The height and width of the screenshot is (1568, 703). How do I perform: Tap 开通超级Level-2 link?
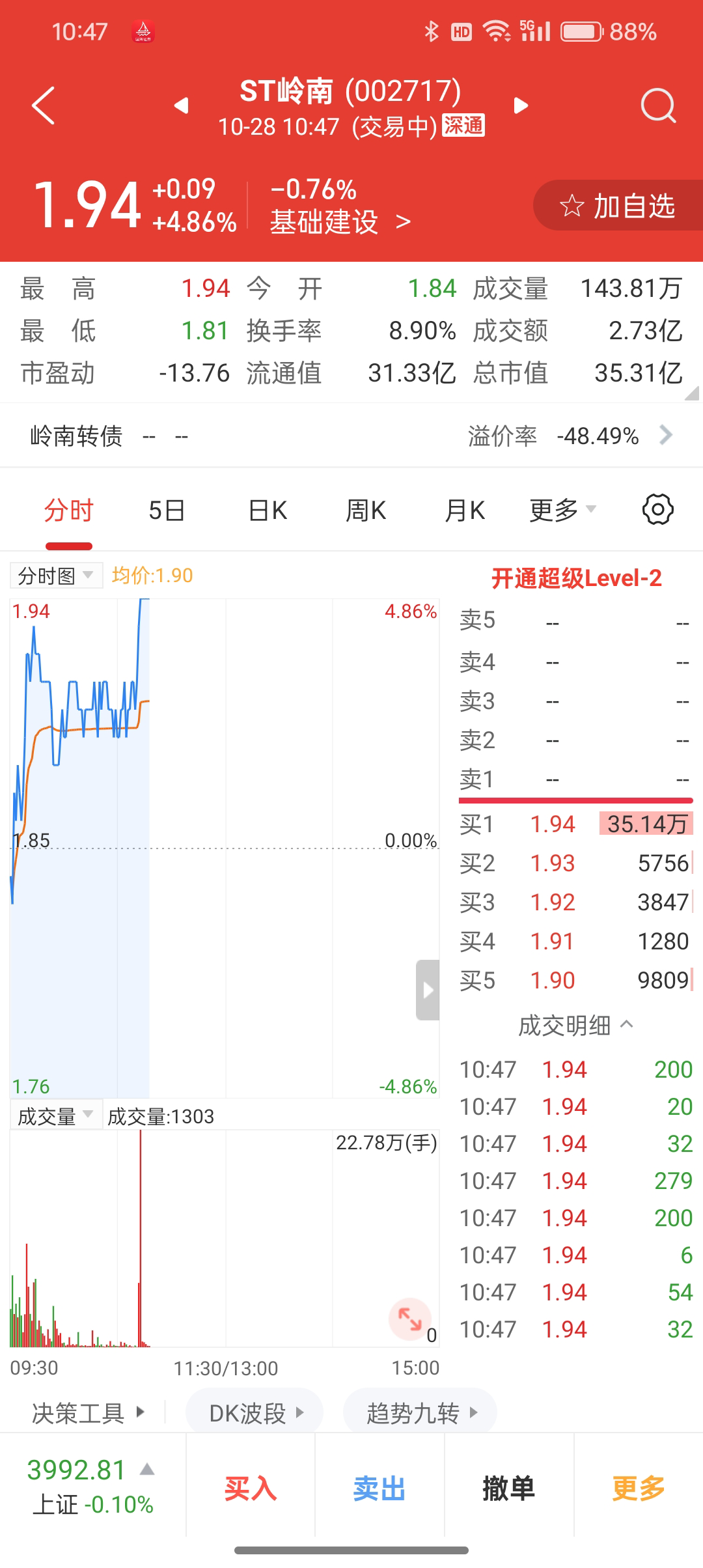[x=576, y=578]
